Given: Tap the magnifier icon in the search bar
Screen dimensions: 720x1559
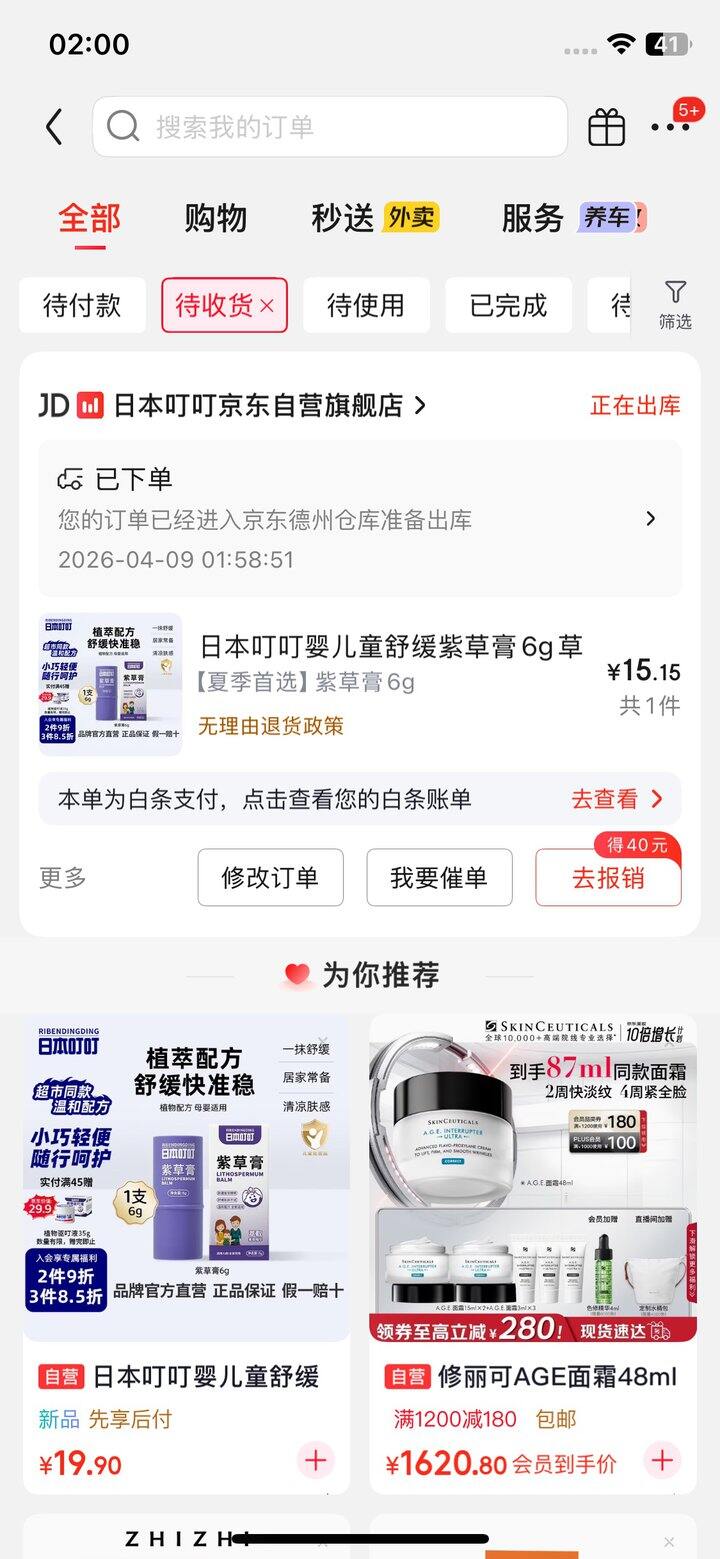Looking at the screenshot, I should coord(123,127).
